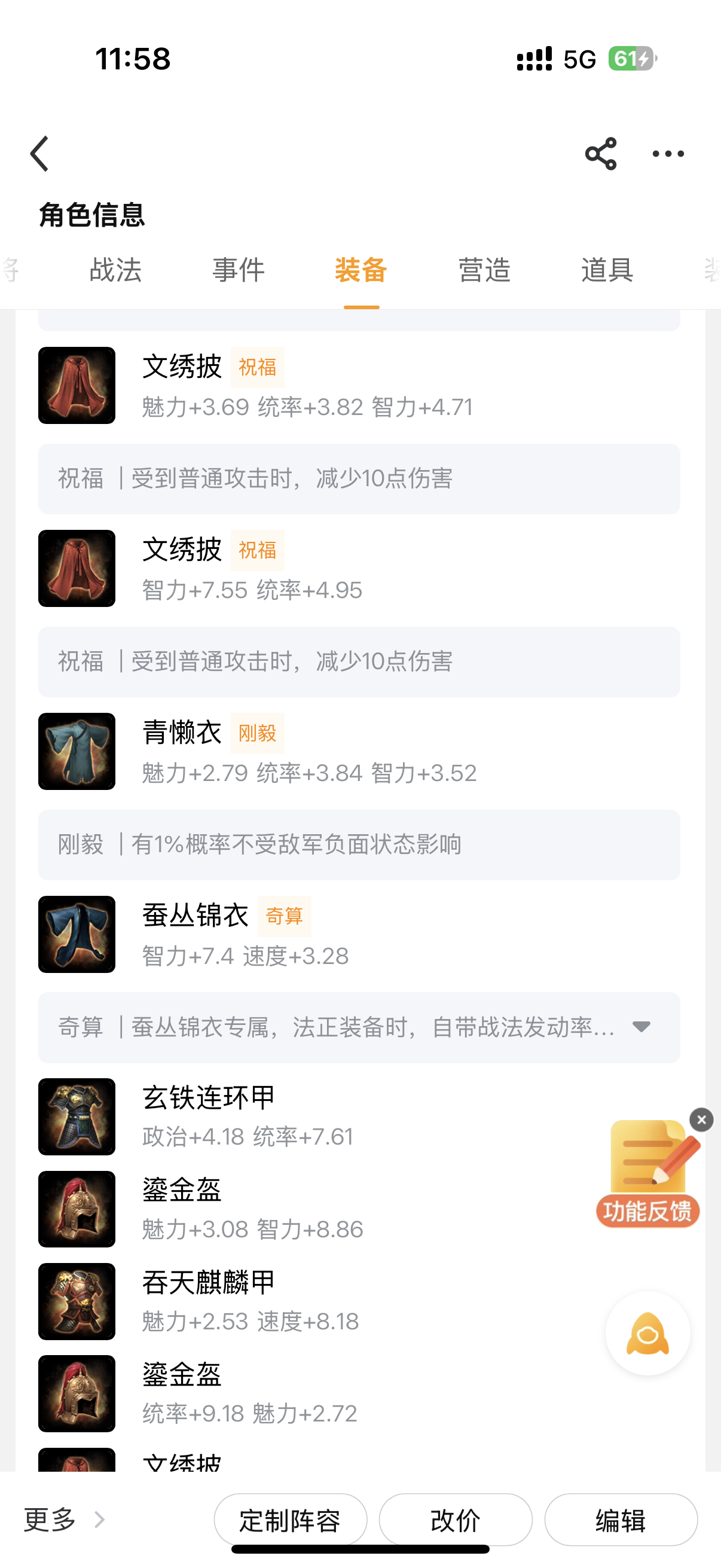Share this character listing
721x1568 pixels.
[600, 153]
